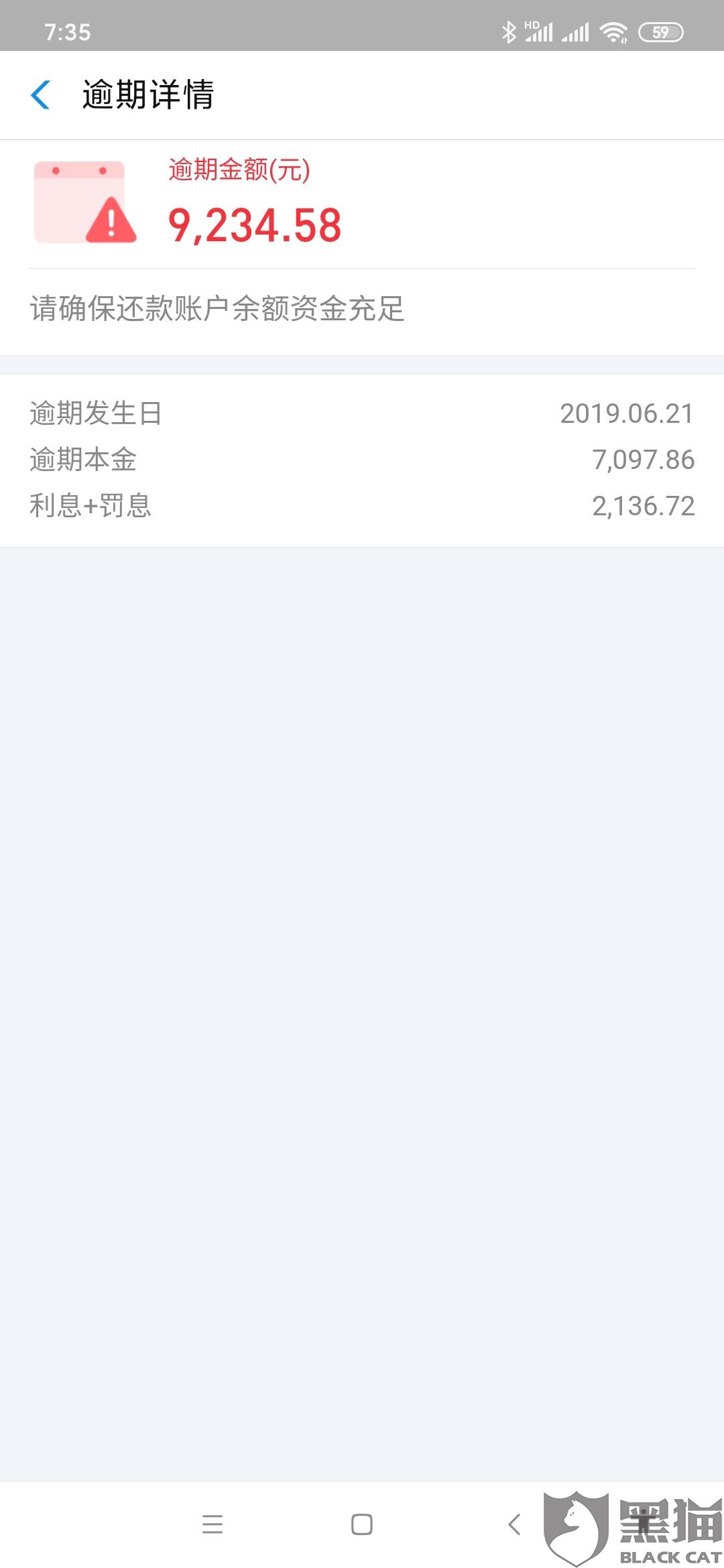The image size is (724, 1568).
Task: Tap the system home button
Action: click(x=362, y=1524)
